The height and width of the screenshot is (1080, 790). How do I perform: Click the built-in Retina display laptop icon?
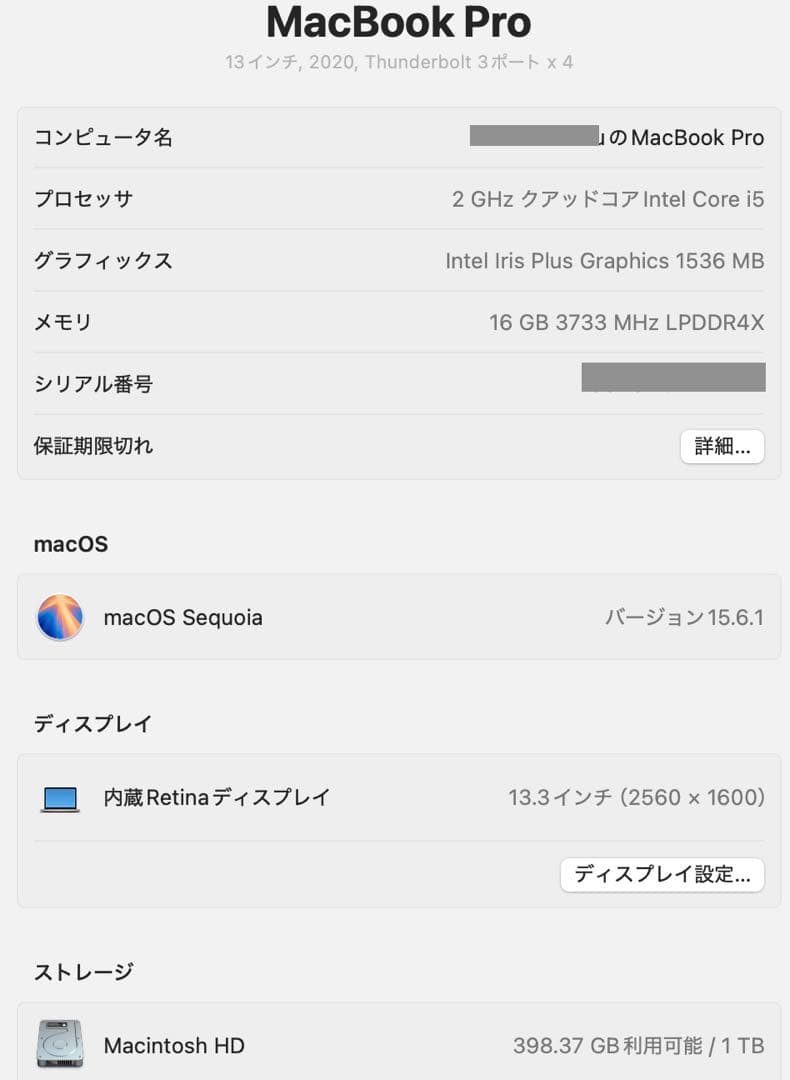click(x=58, y=797)
